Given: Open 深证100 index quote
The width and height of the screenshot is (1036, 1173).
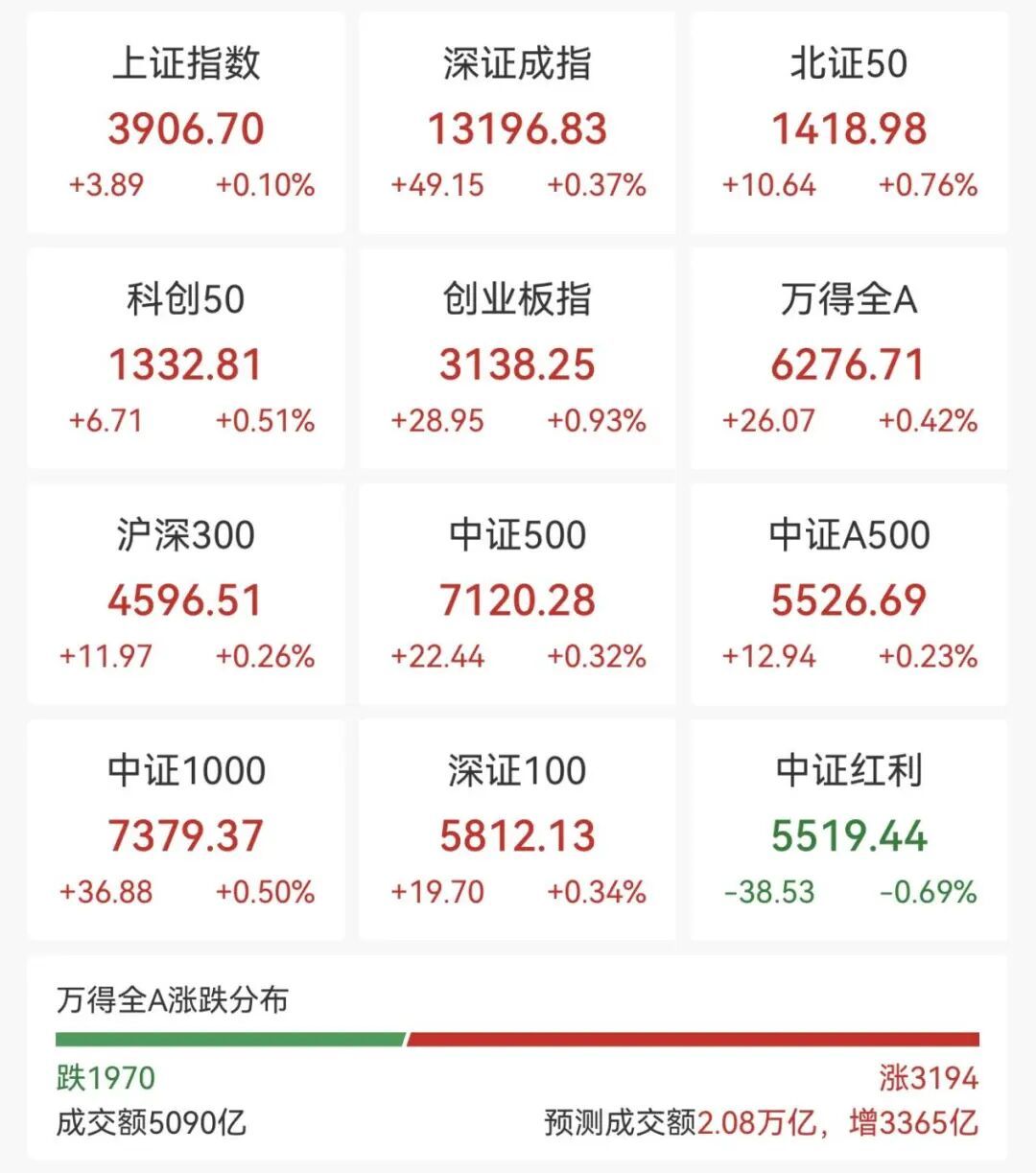Looking at the screenshot, I should coord(517,831).
